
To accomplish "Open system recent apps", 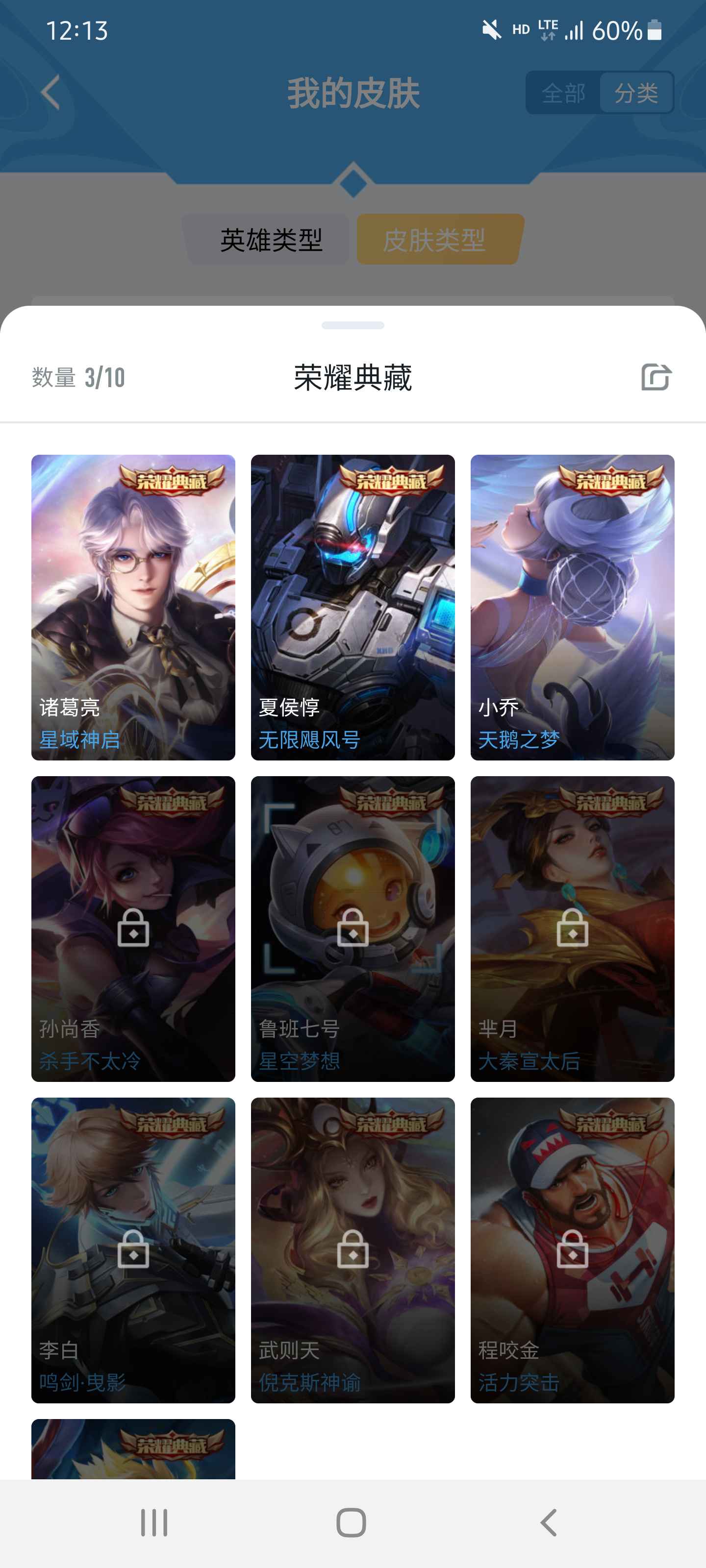I will tap(154, 1522).
